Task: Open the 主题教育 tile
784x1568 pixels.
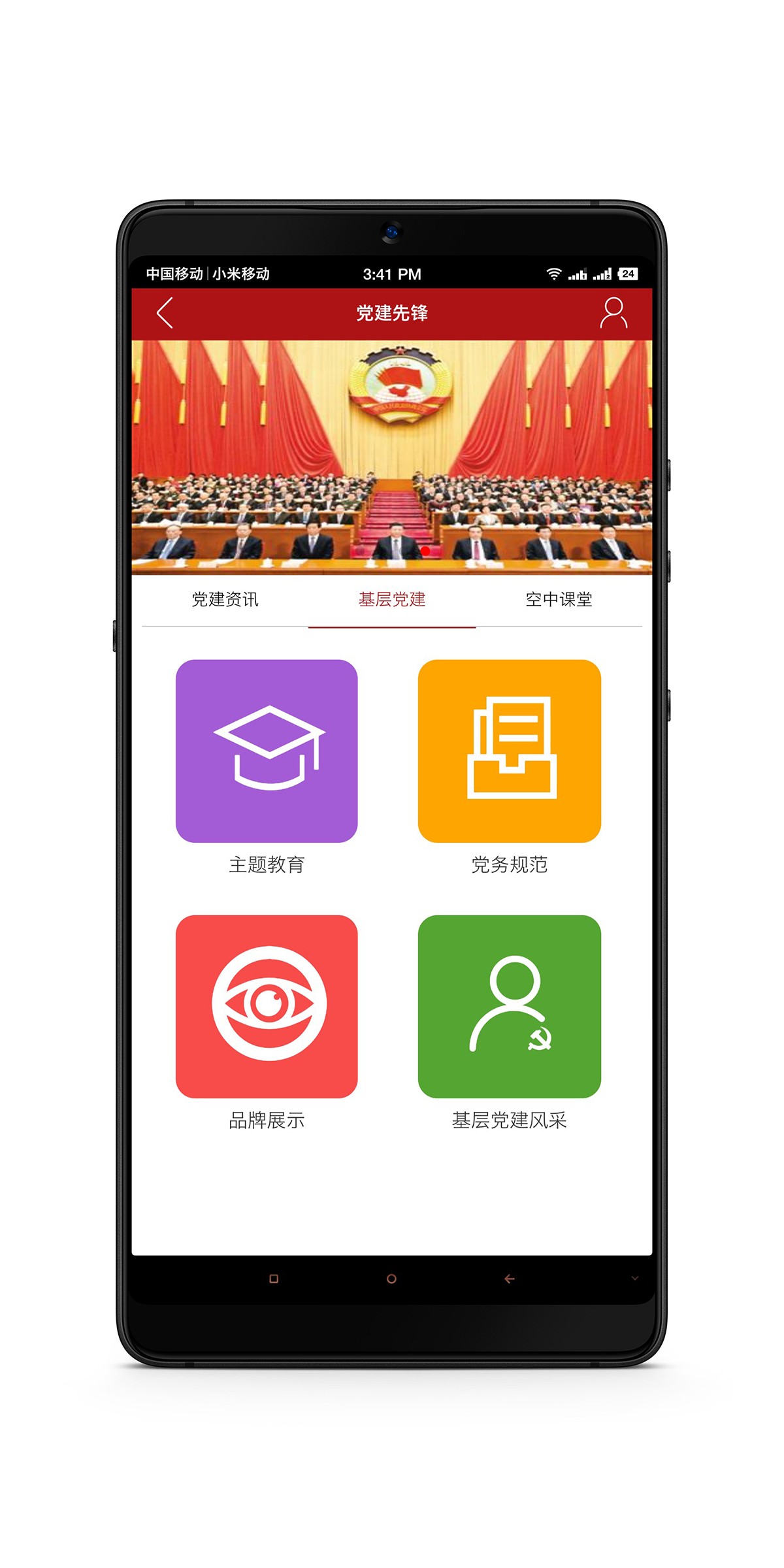Action: point(267,751)
